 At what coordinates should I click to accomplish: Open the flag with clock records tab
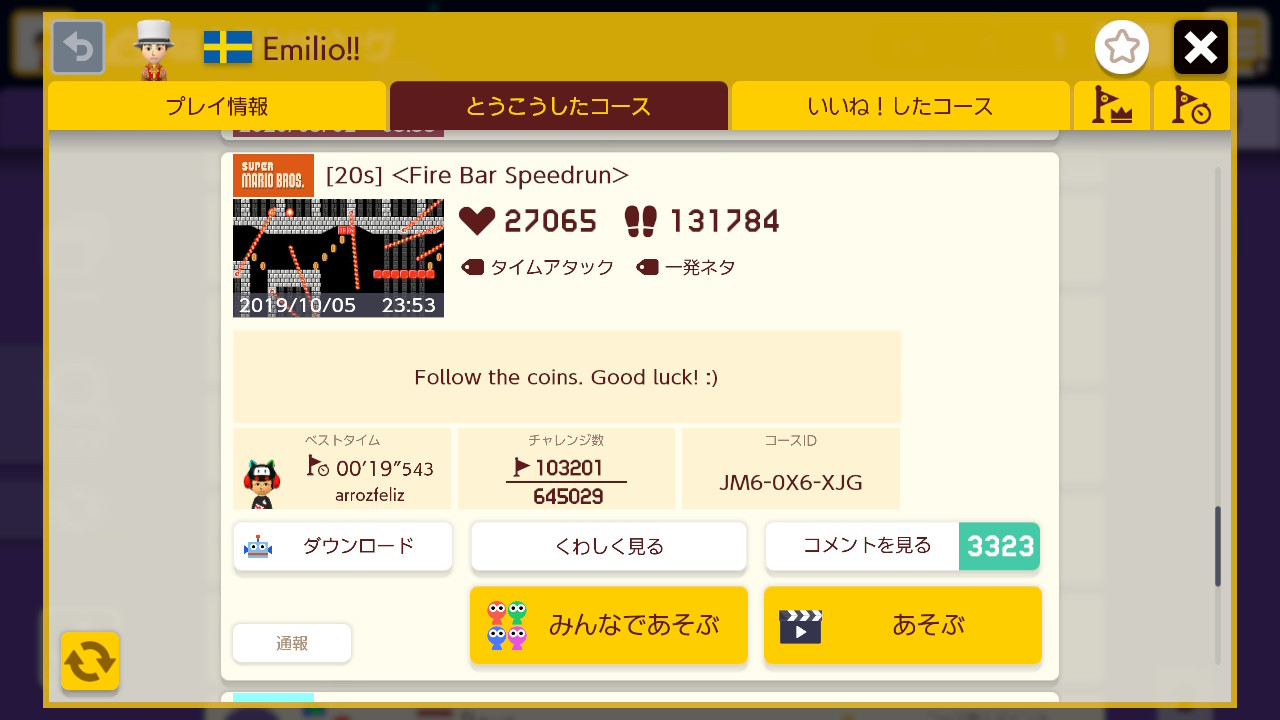pos(1191,106)
